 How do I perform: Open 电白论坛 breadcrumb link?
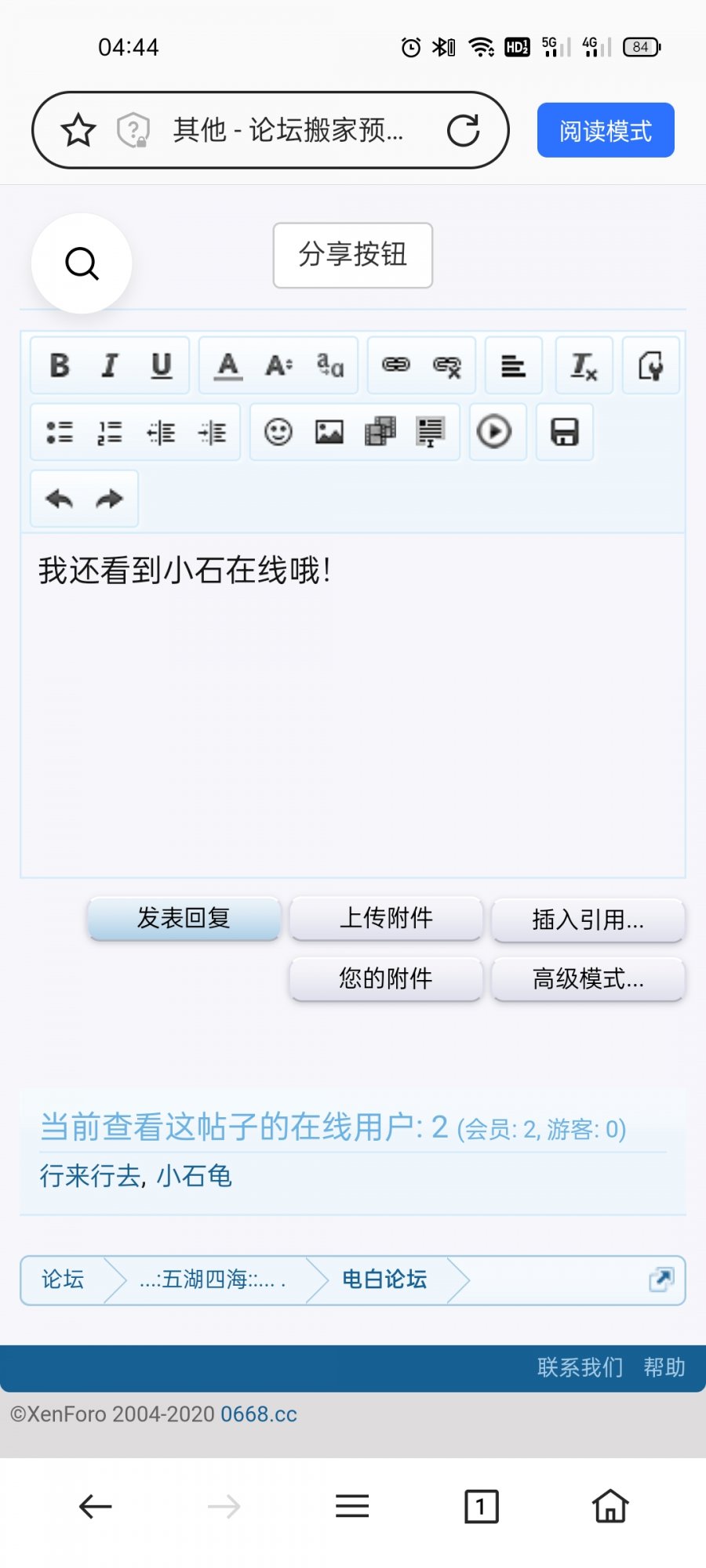[384, 1279]
